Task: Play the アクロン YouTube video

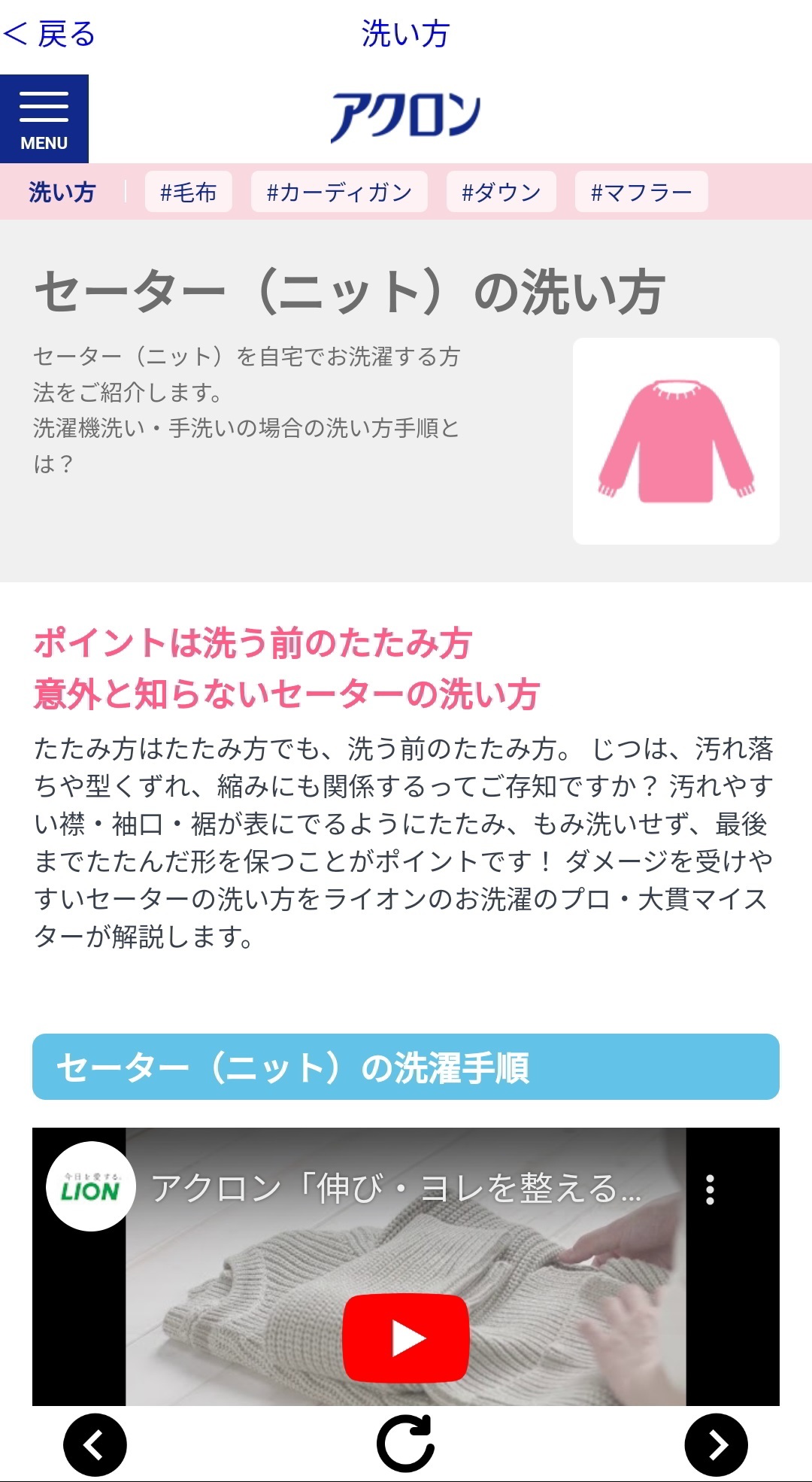Action: pos(406,1338)
